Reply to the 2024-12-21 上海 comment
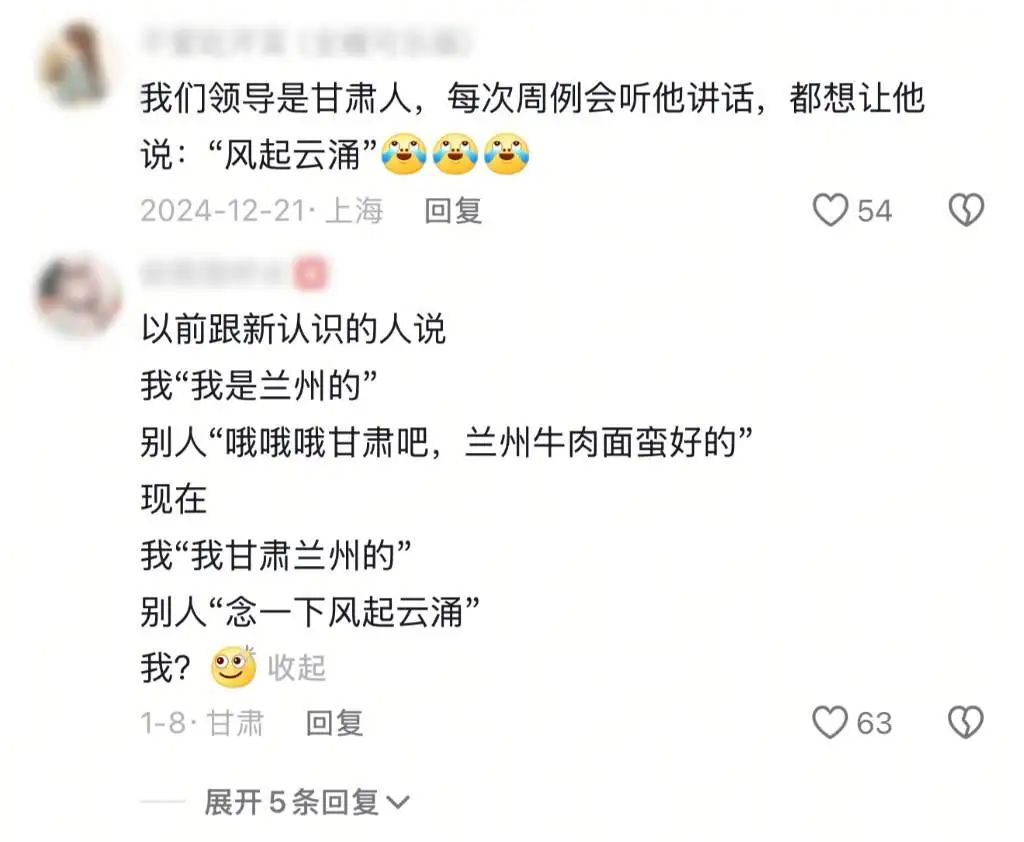This screenshot has width=1024, height=842. [x=453, y=210]
